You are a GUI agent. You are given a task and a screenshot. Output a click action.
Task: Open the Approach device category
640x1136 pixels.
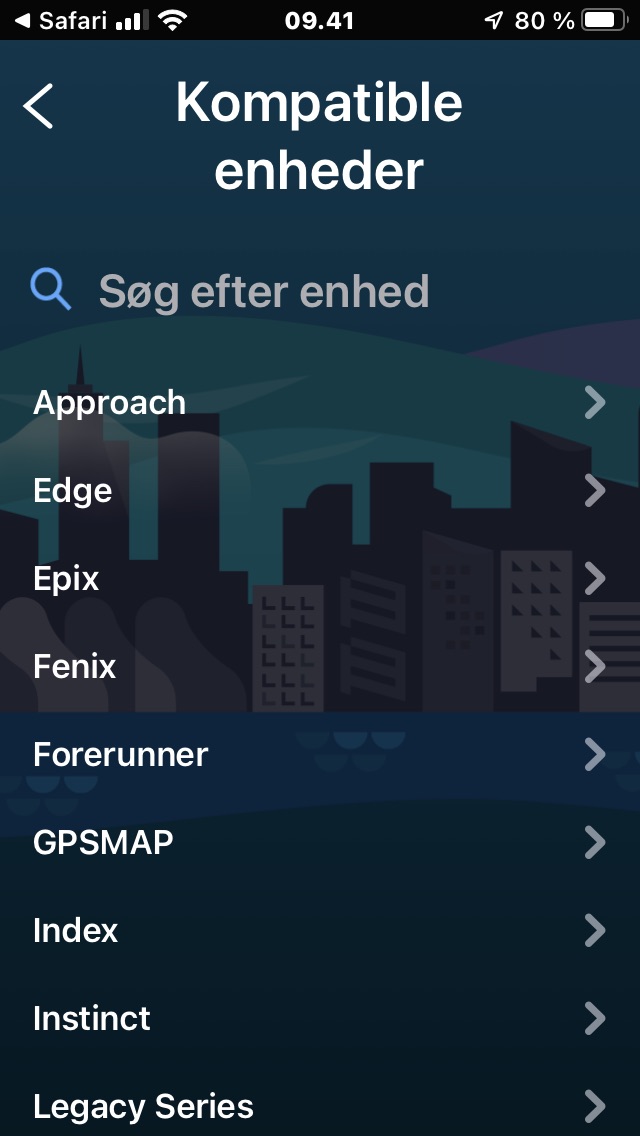(x=319, y=403)
